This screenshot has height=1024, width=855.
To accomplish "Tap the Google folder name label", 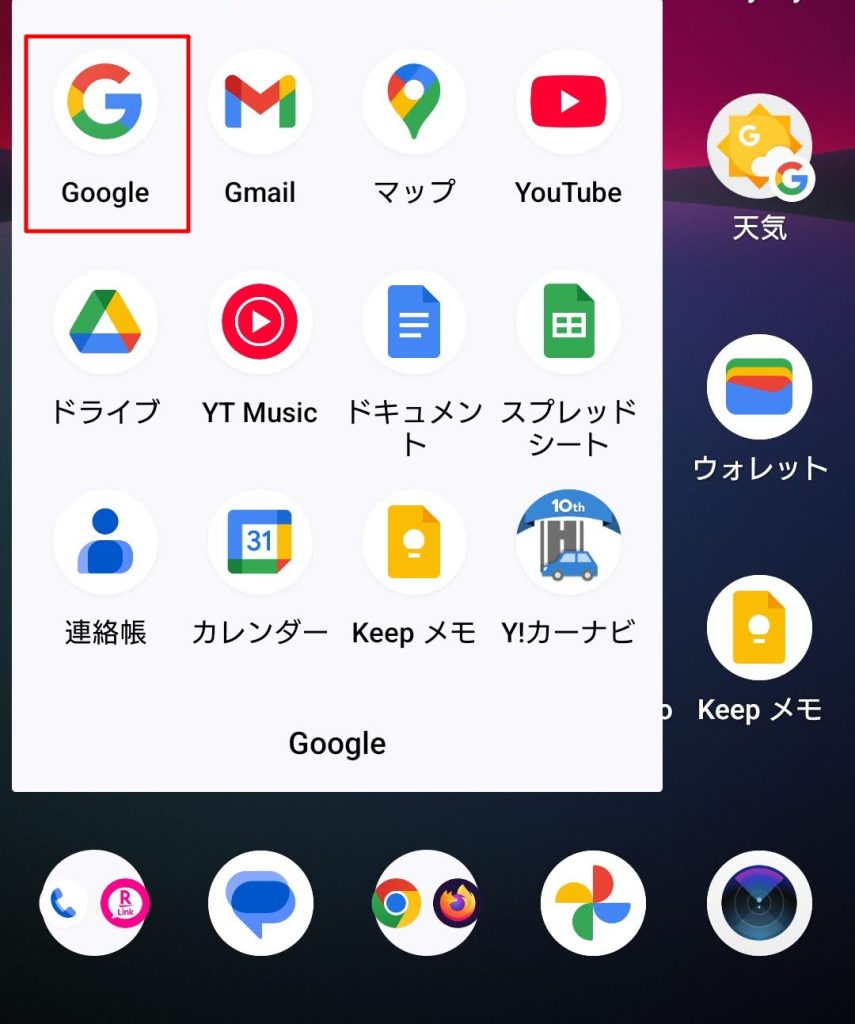I will point(337,744).
